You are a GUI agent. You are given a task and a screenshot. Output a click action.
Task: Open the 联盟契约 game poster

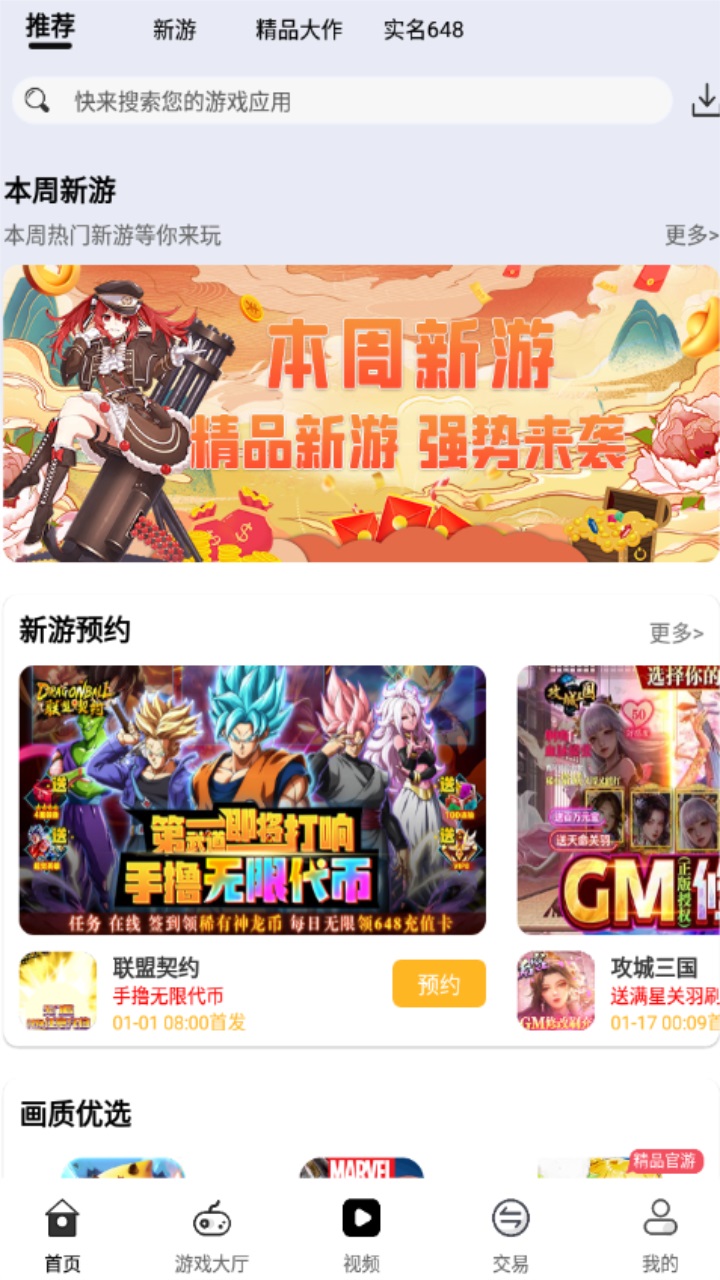(252, 800)
